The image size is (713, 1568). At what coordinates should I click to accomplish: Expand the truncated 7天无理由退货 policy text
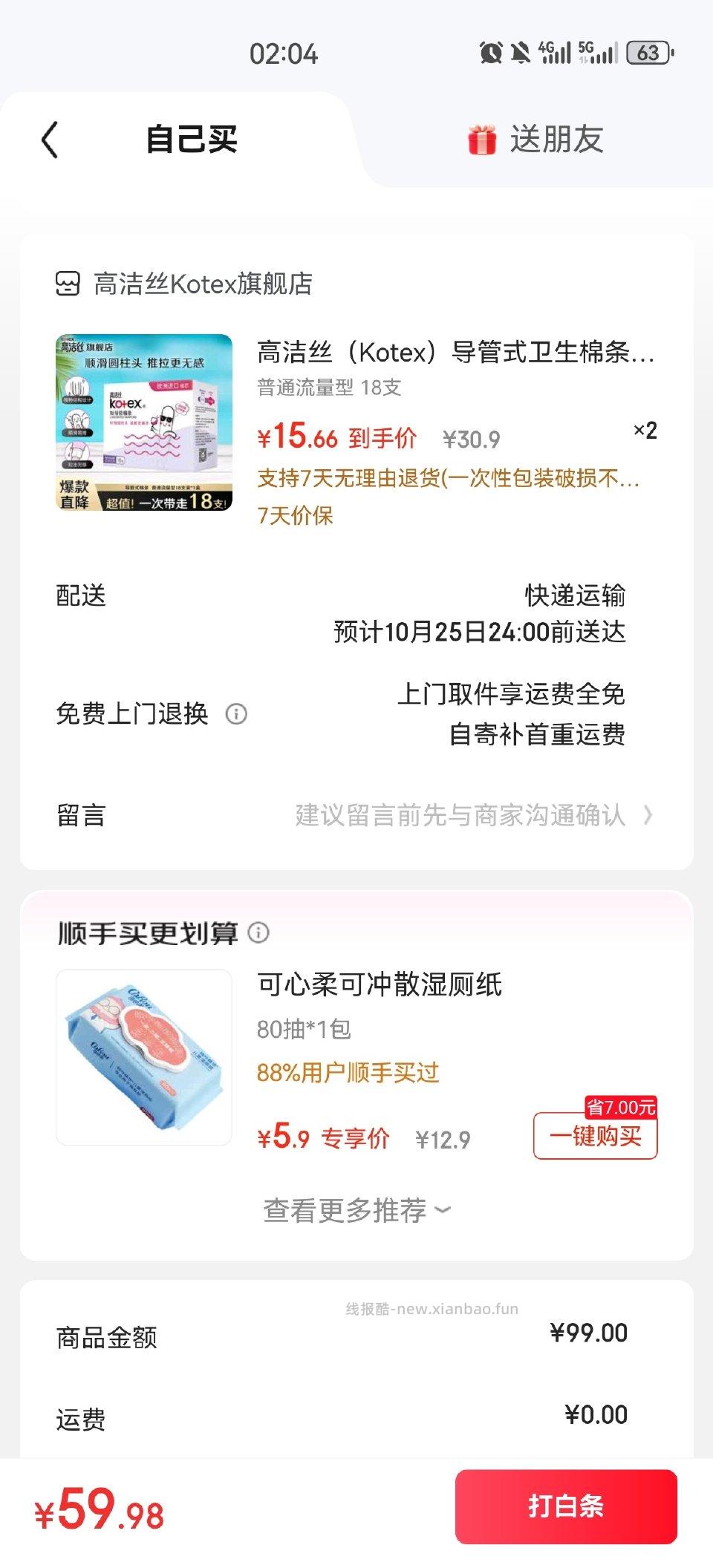tap(446, 483)
